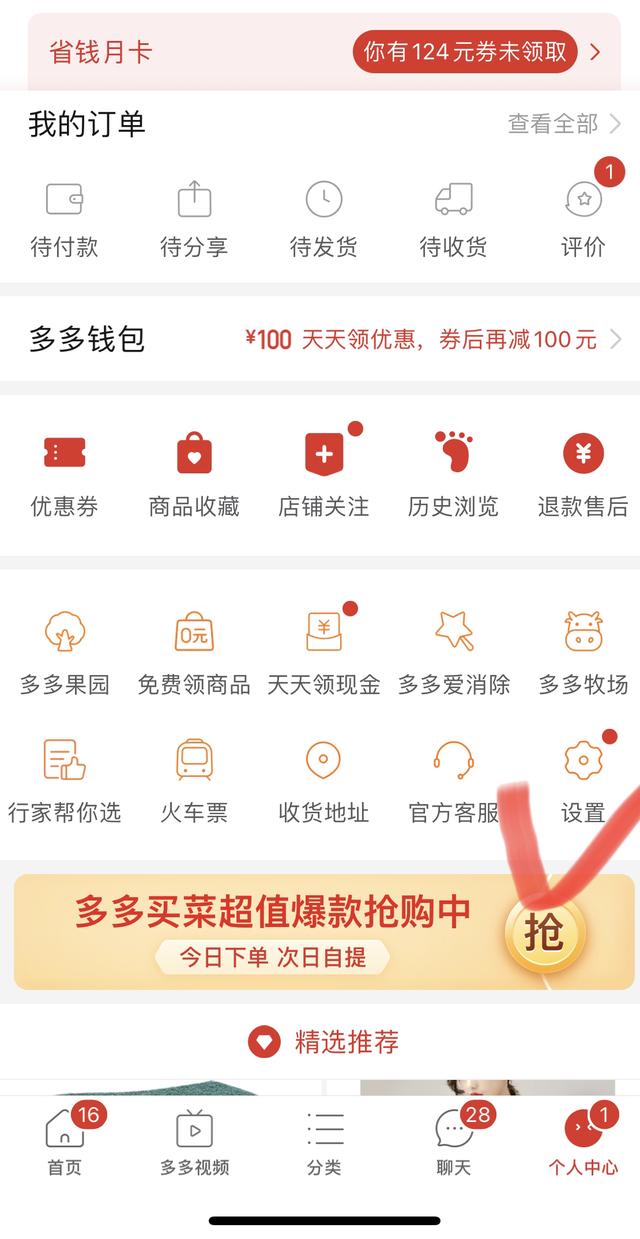
Task: Open 店铺关注 followed shops
Action: [323, 475]
